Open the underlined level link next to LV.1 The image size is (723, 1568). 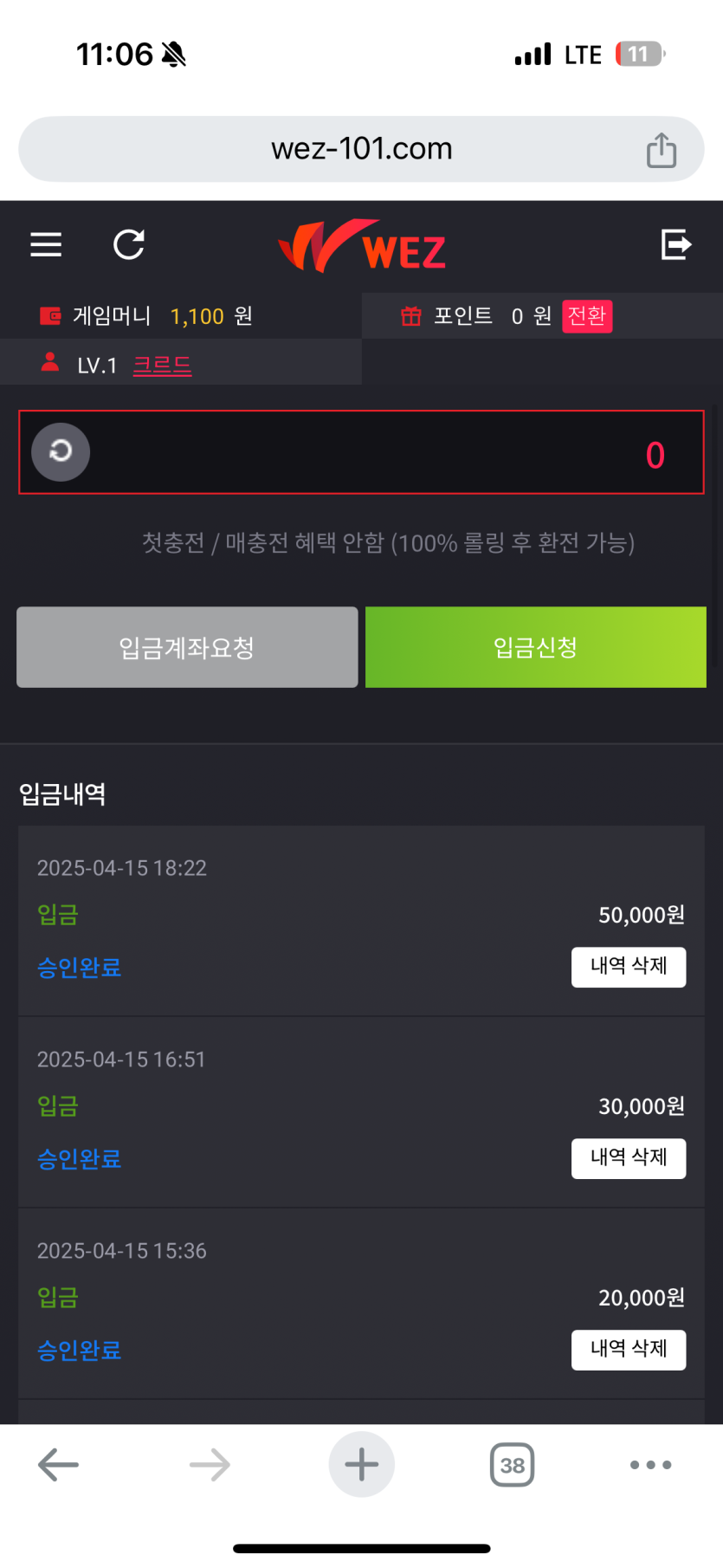(x=162, y=366)
